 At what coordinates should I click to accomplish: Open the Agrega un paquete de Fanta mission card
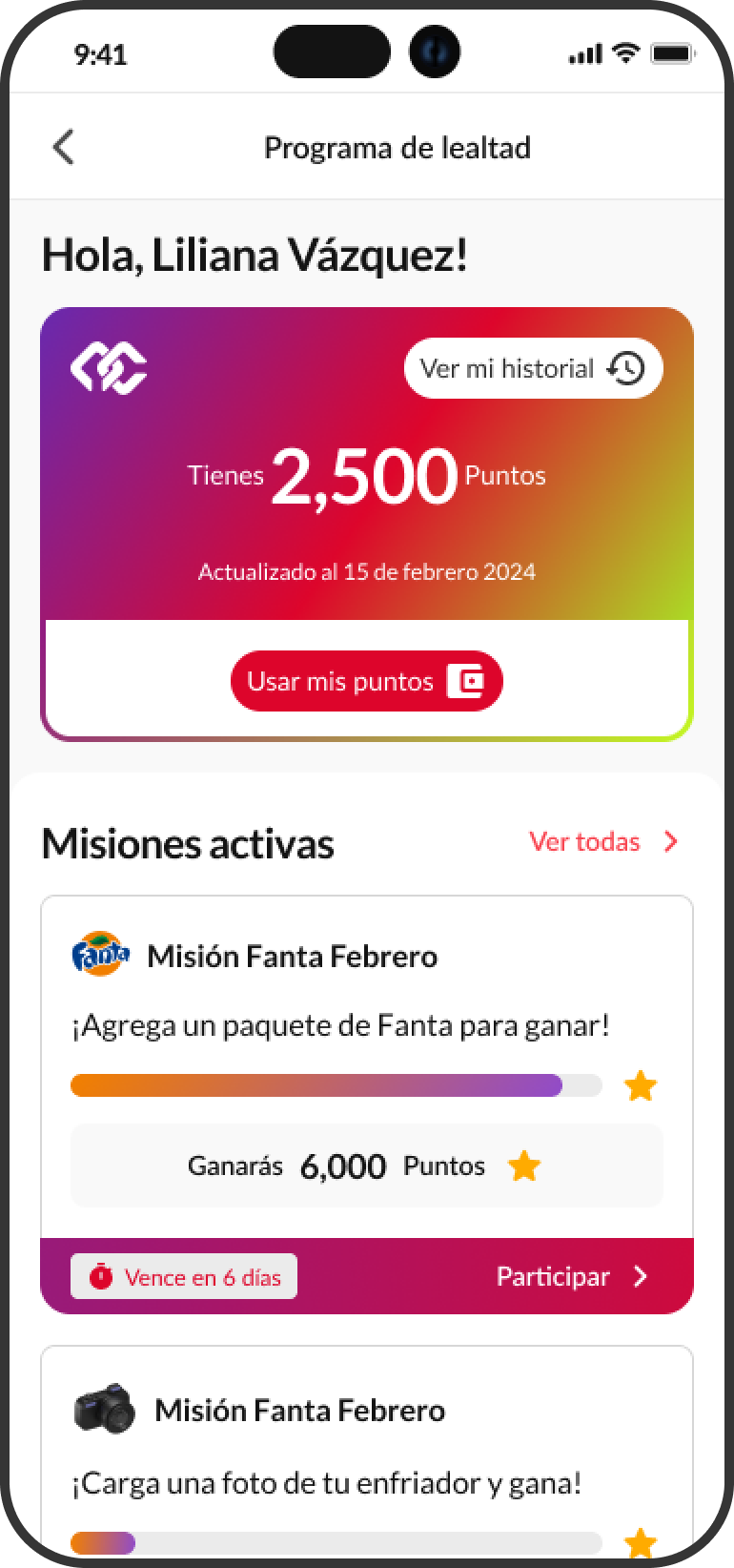point(366,1025)
